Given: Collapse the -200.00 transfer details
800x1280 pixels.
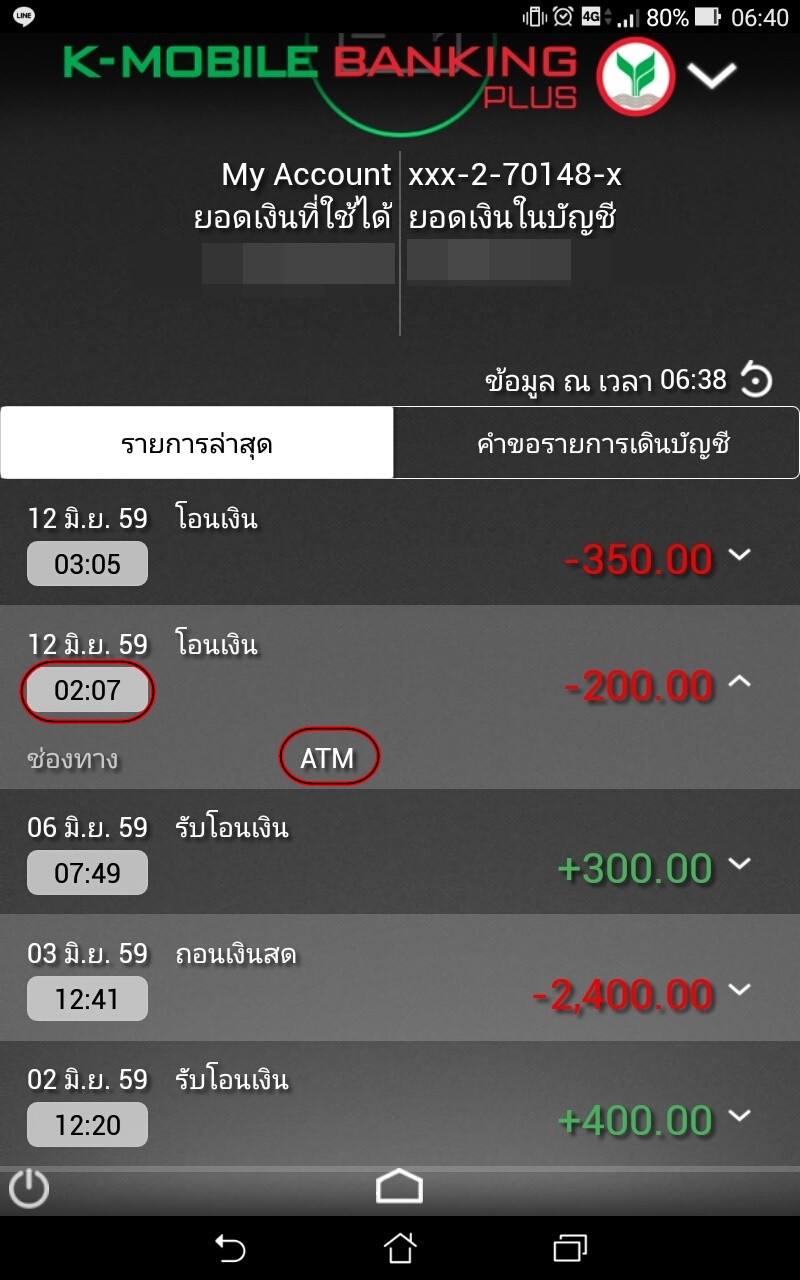Looking at the screenshot, I should click(739, 681).
